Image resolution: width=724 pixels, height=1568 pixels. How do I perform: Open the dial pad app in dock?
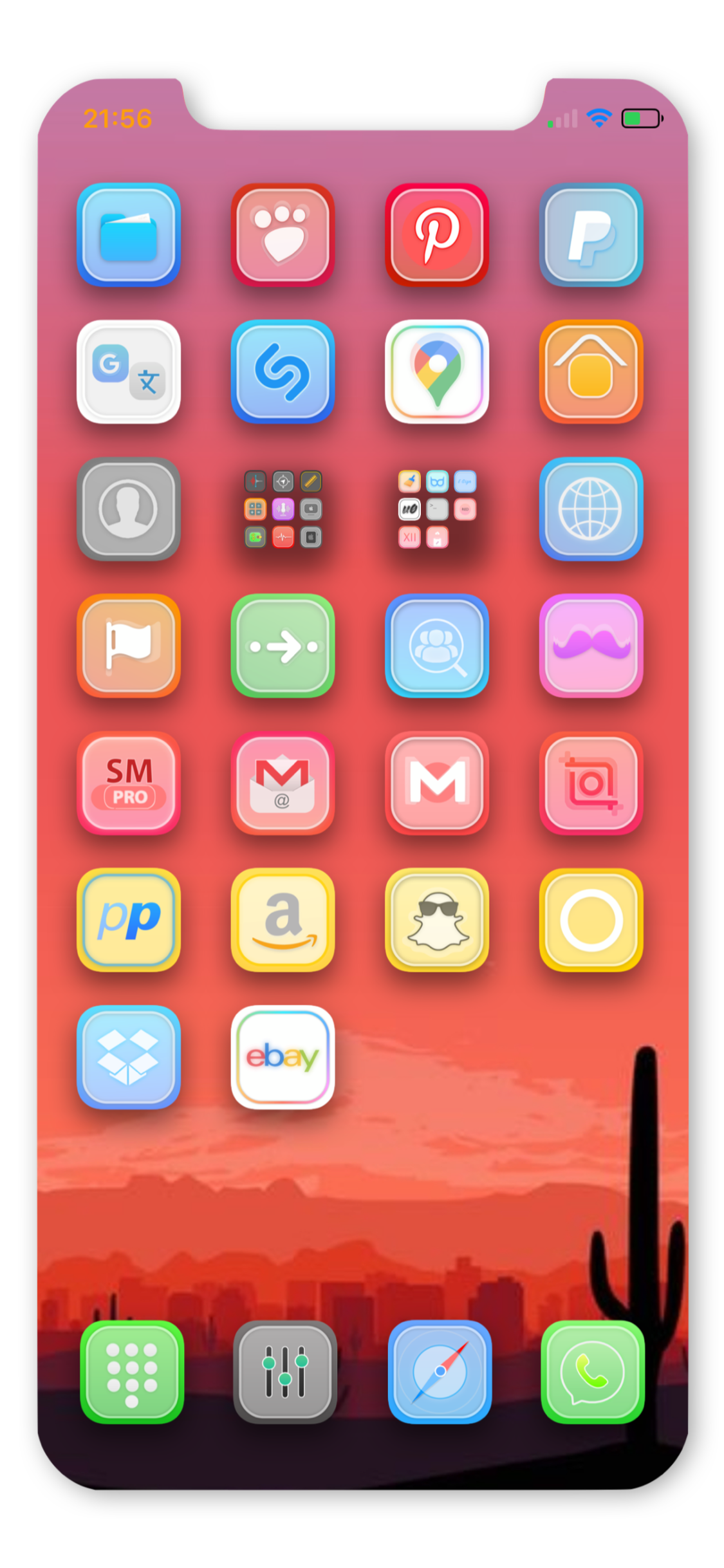tap(131, 1372)
